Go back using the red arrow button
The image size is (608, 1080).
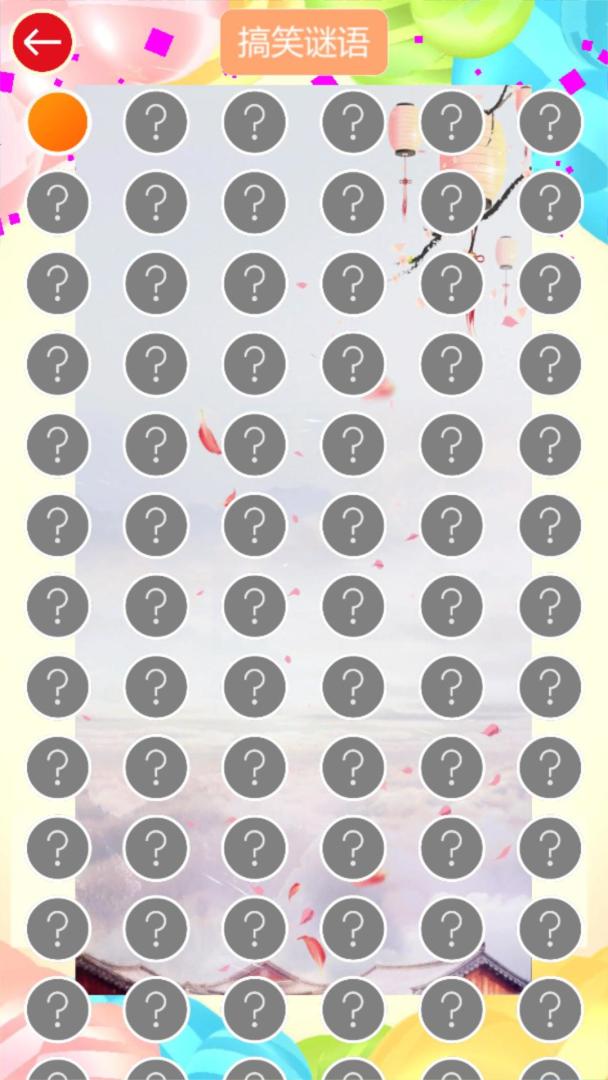[x=42, y=42]
